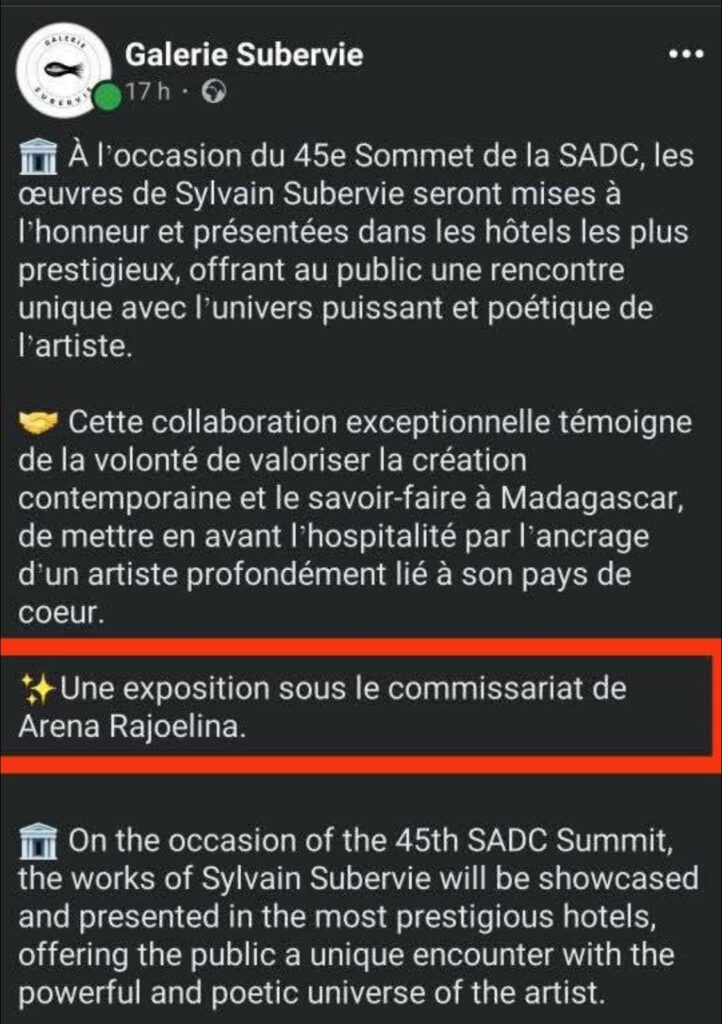Screen dimensions: 722x1024
Task: Open the Galerie Subervie page name
Action: [244, 56]
